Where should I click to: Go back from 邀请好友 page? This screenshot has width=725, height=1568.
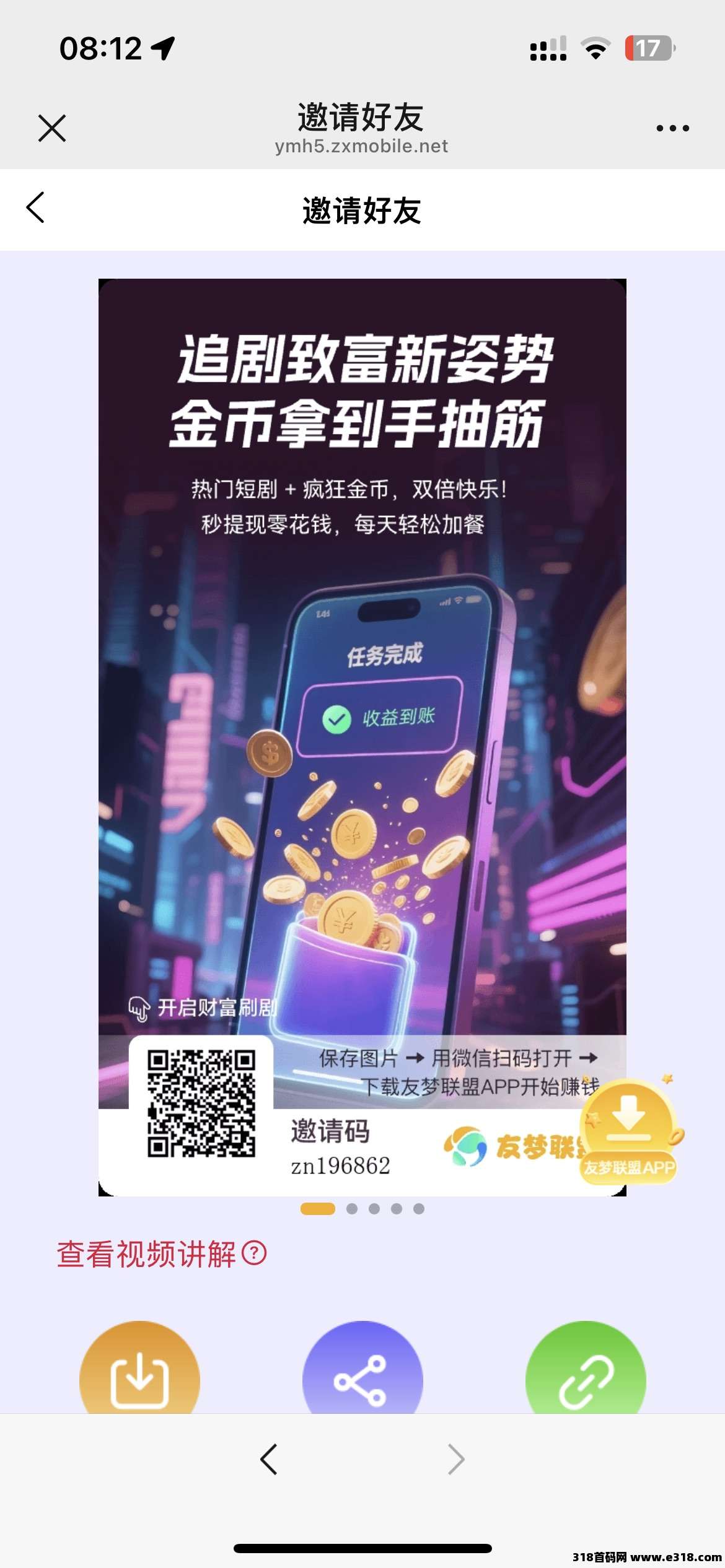[x=36, y=207]
